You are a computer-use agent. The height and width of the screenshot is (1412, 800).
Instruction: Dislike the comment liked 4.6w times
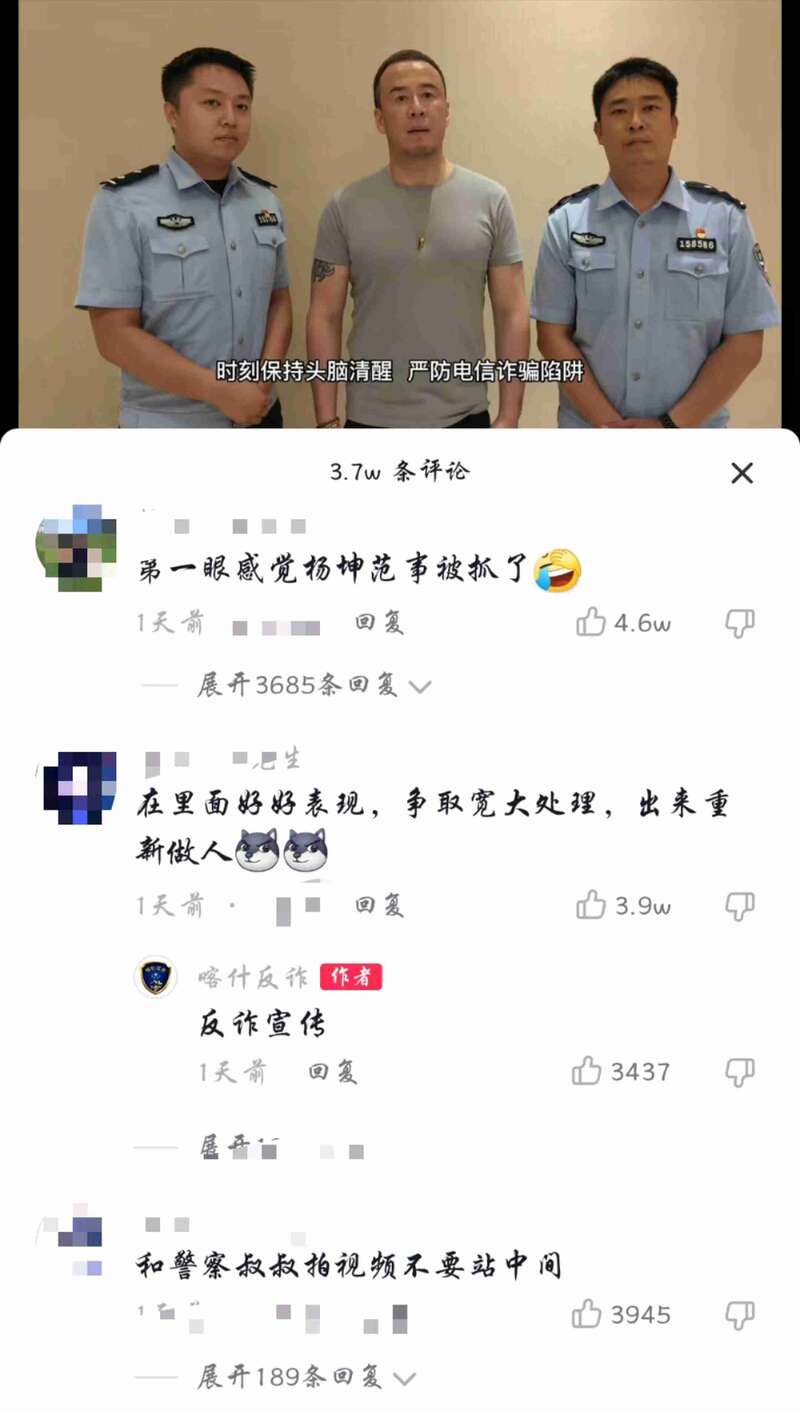[x=739, y=623]
